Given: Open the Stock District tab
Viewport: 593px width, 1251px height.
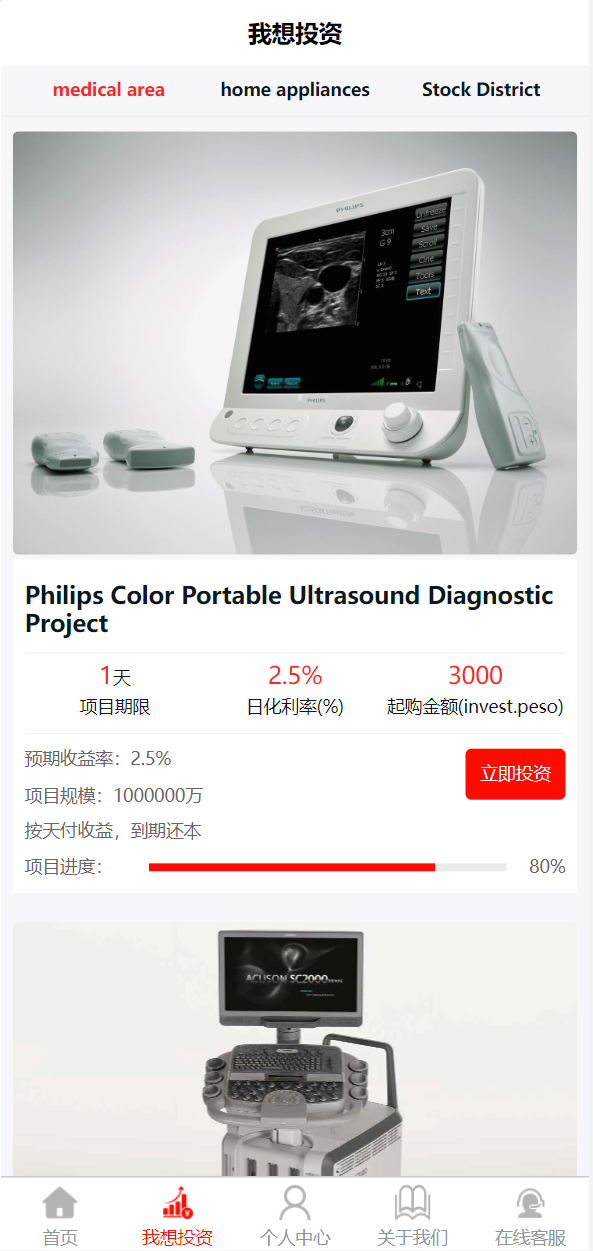Looking at the screenshot, I should (x=481, y=90).
